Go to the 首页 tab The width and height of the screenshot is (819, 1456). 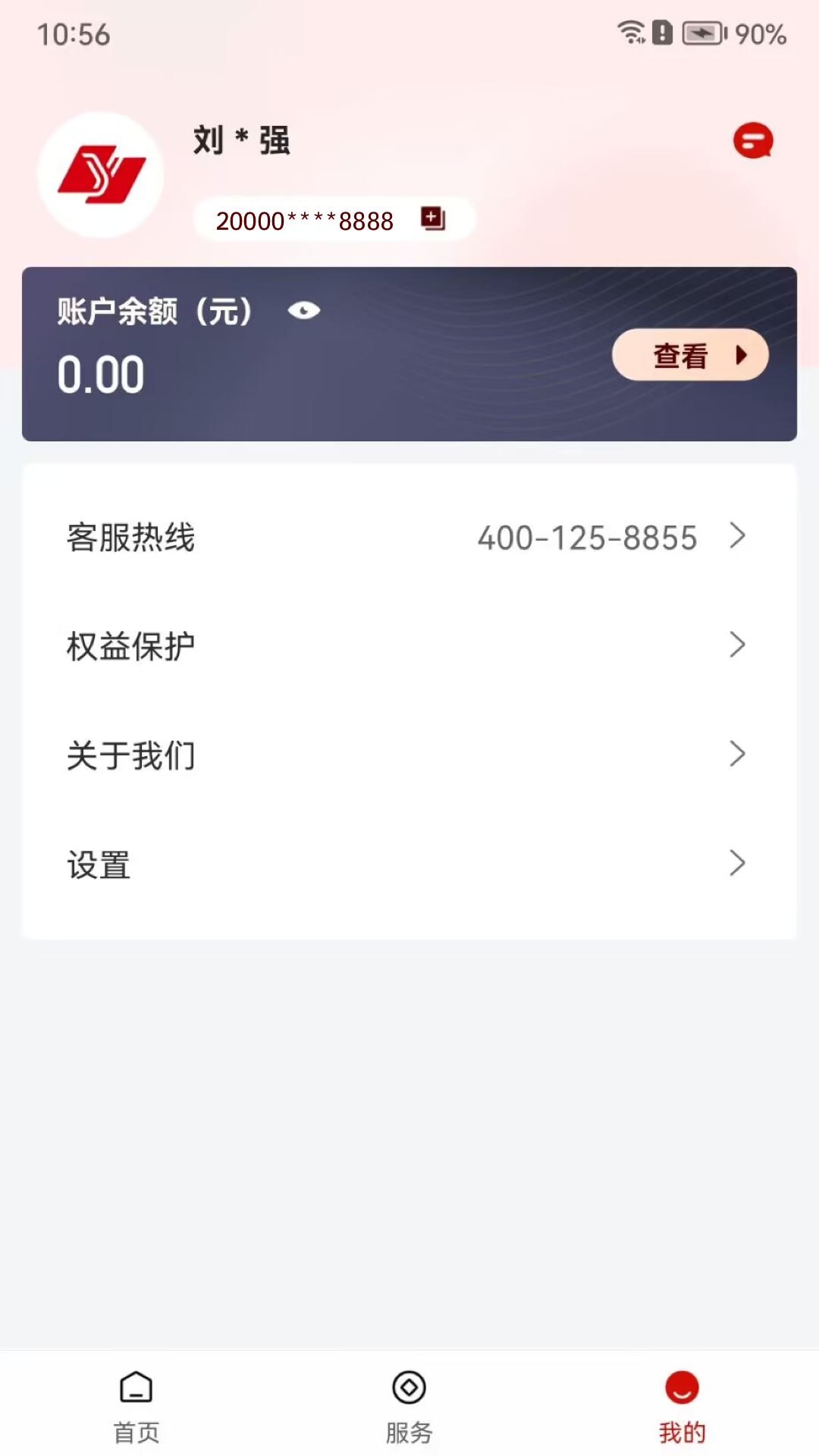pos(135,1410)
